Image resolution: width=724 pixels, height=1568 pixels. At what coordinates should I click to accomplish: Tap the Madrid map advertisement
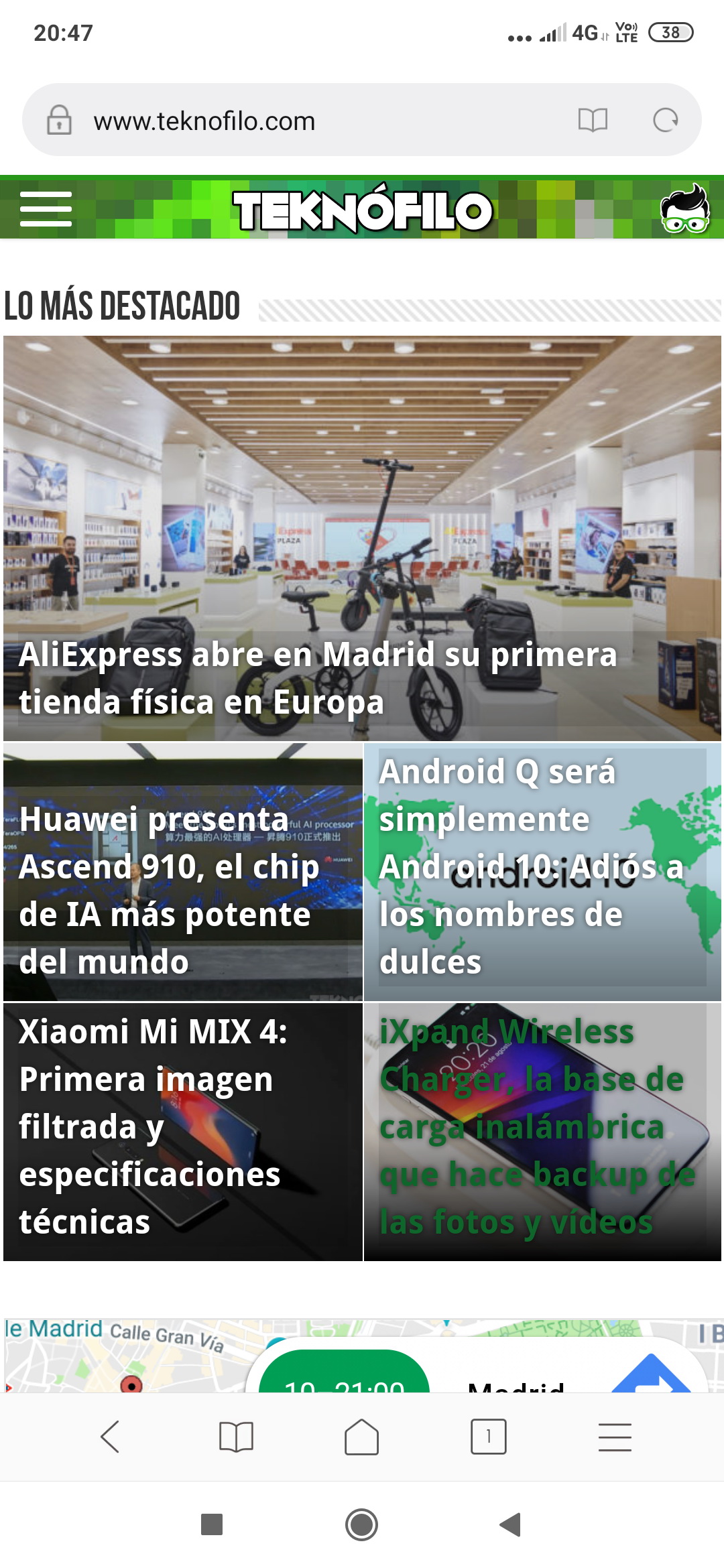click(362, 1355)
